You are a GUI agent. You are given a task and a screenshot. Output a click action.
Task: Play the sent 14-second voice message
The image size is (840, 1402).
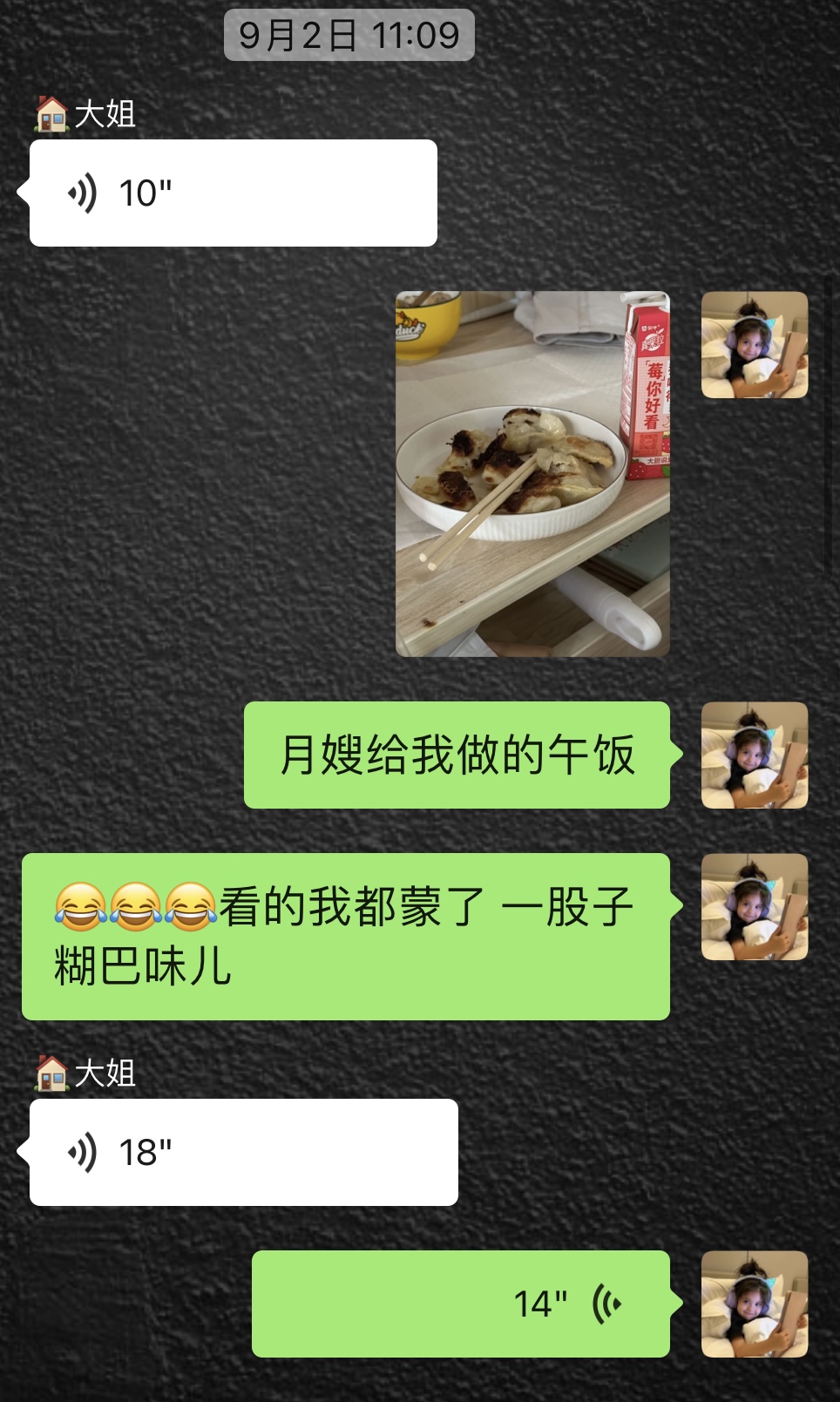(x=461, y=1304)
